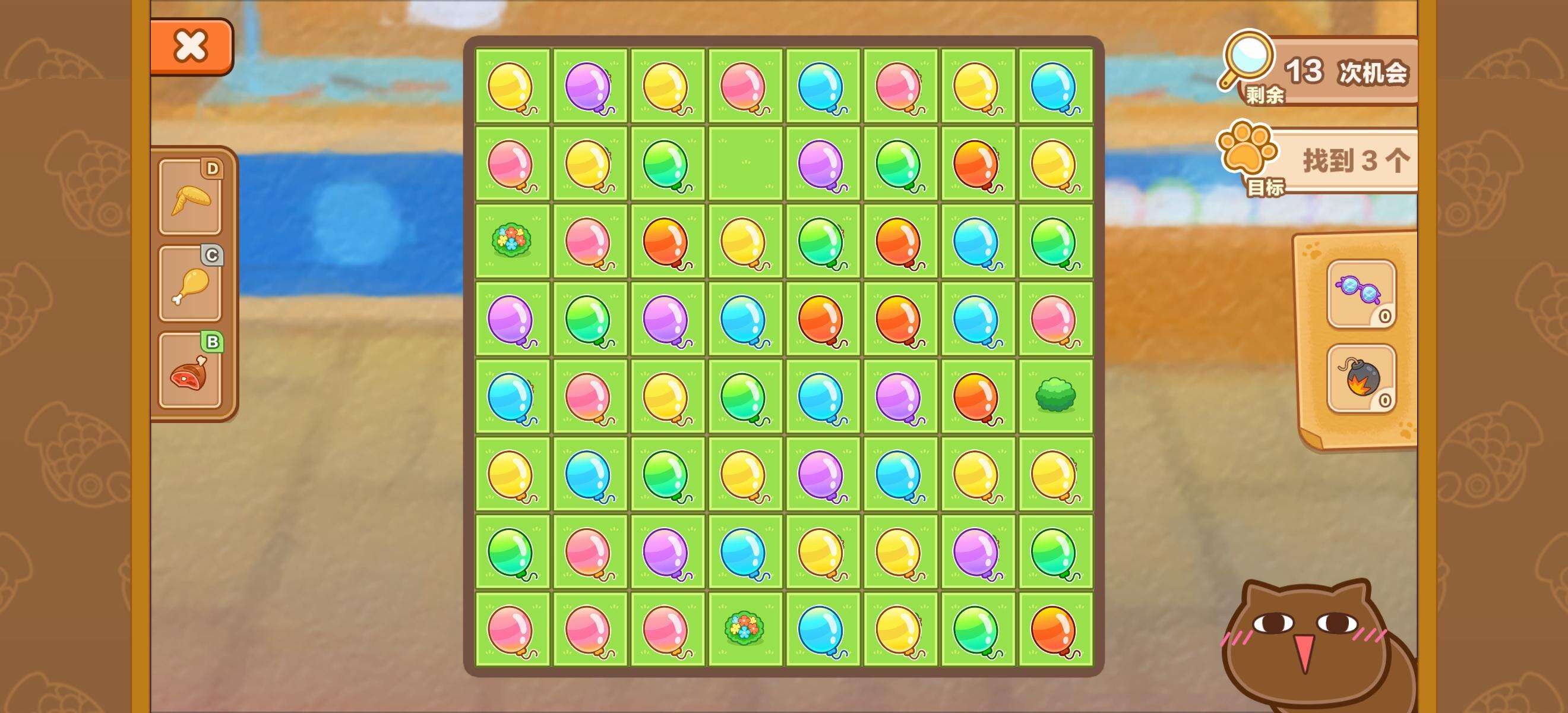Tap the plain dark green bush tile
The height and width of the screenshot is (713, 1568).
point(1055,395)
